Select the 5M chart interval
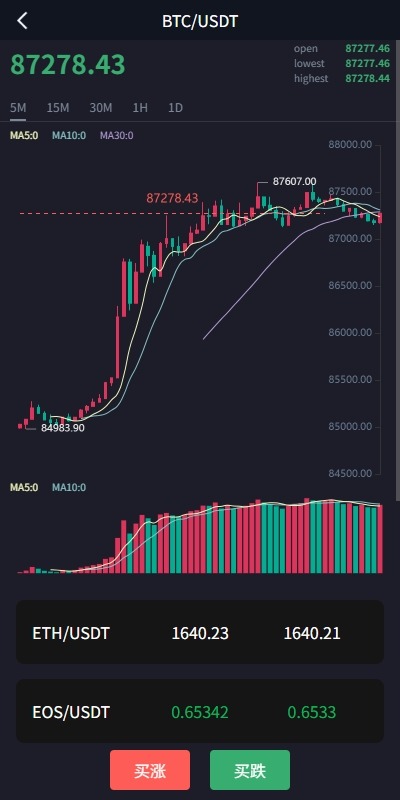Viewport: 400px width, 800px height. click(x=18, y=108)
